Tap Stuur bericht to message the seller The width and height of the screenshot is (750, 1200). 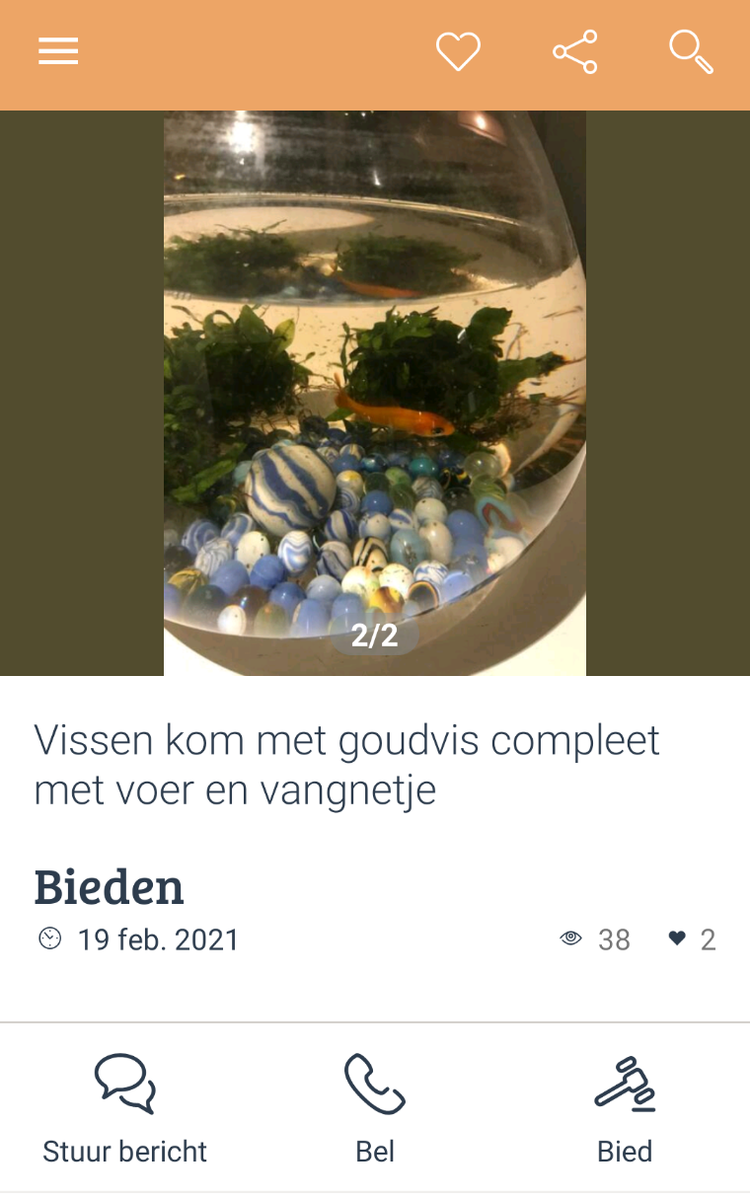pyautogui.click(x=125, y=1110)
